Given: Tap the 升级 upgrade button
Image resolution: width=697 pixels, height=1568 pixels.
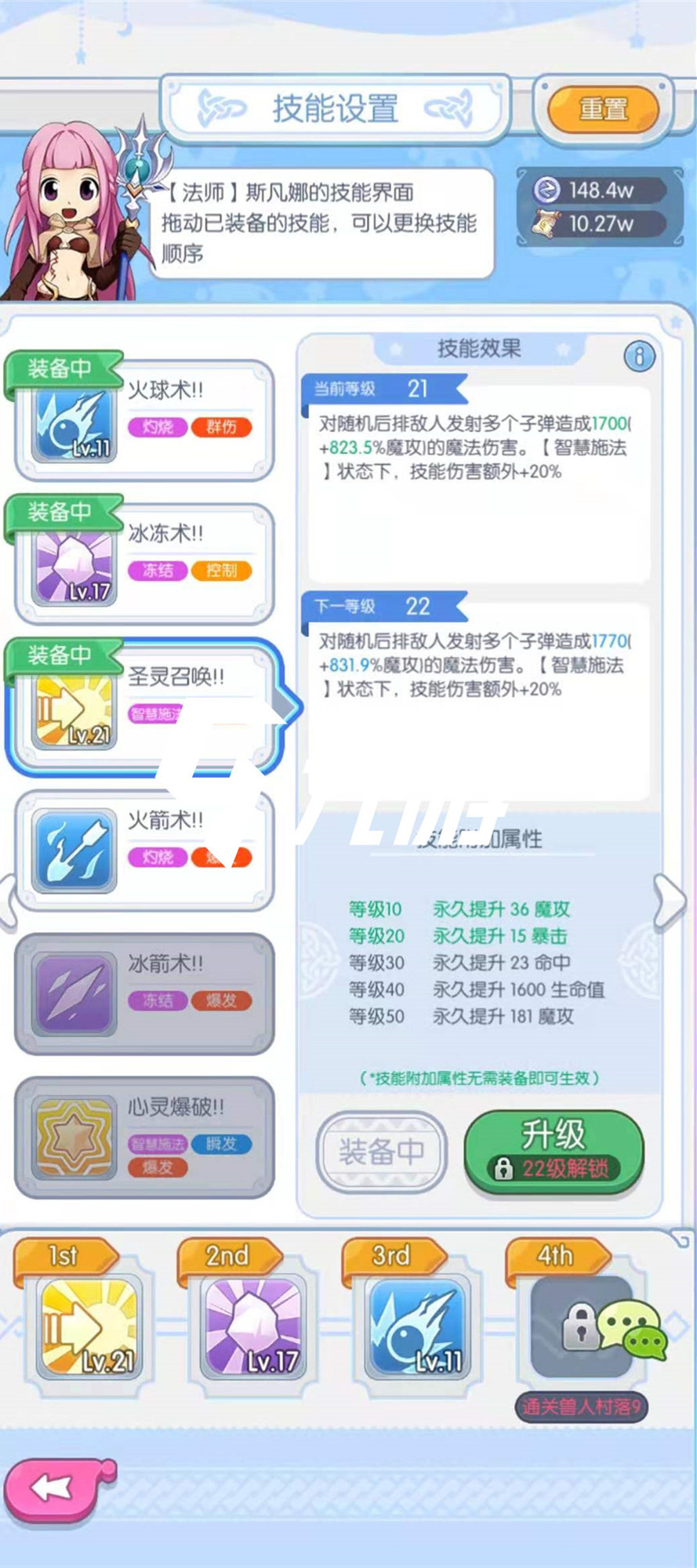Looking at the screenshot, I should (x=554, y=1150).
